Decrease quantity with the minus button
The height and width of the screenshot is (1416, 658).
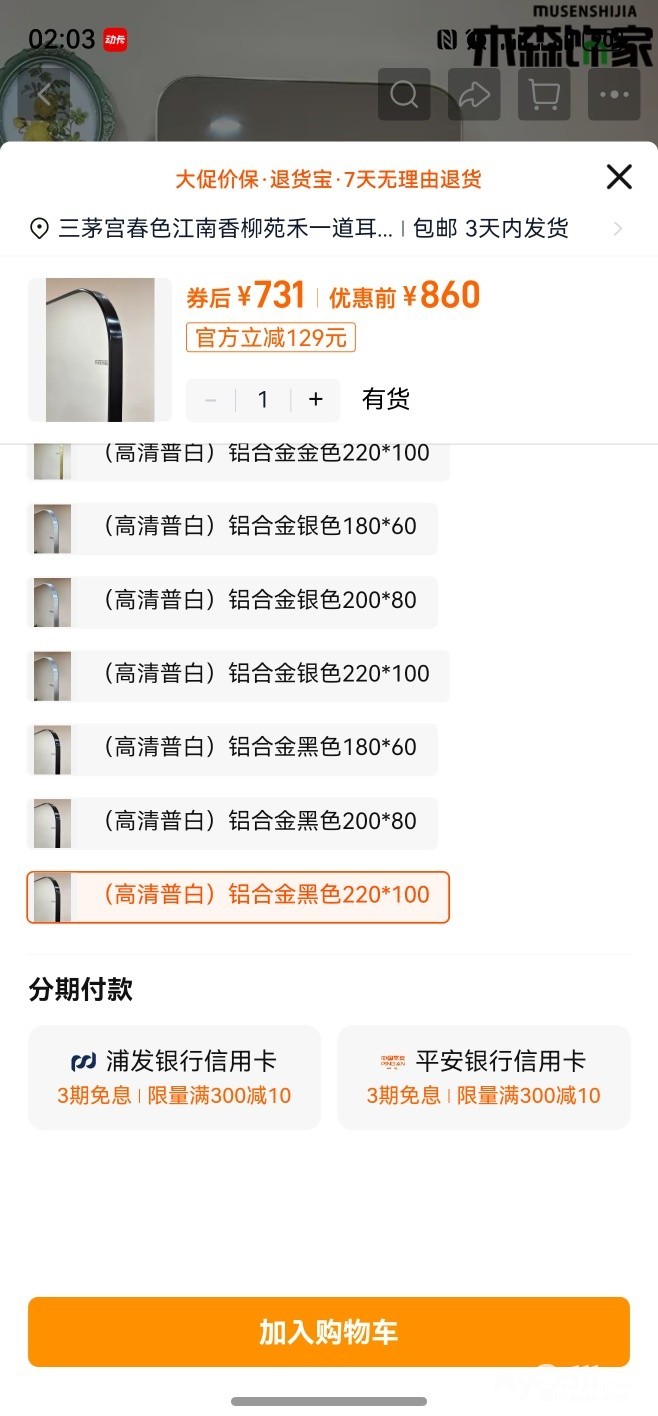211,400
